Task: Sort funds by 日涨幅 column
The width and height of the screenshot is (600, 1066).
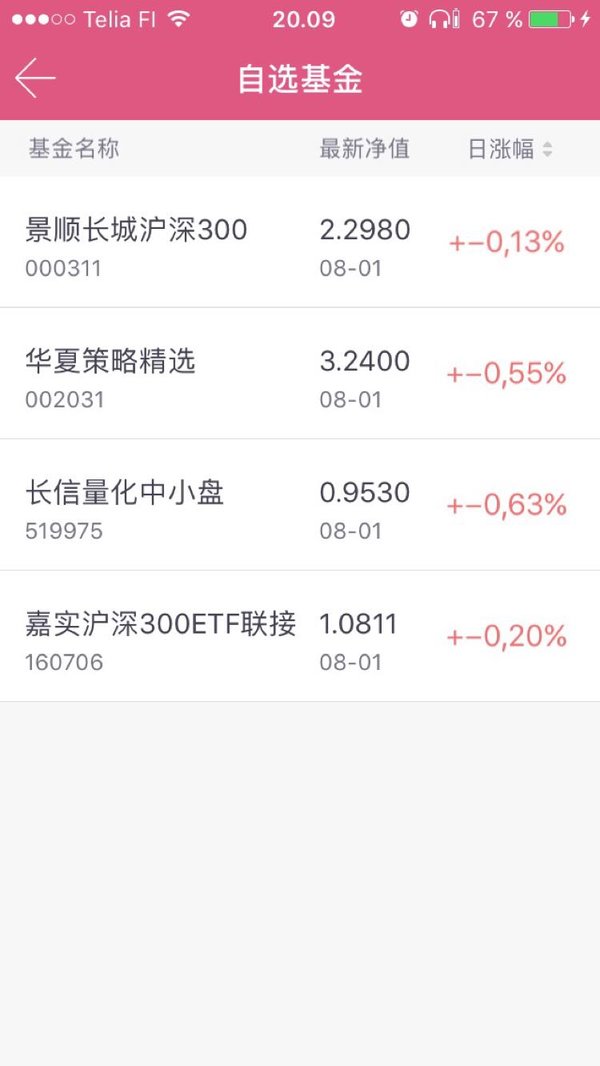Action: click(510, 149)
